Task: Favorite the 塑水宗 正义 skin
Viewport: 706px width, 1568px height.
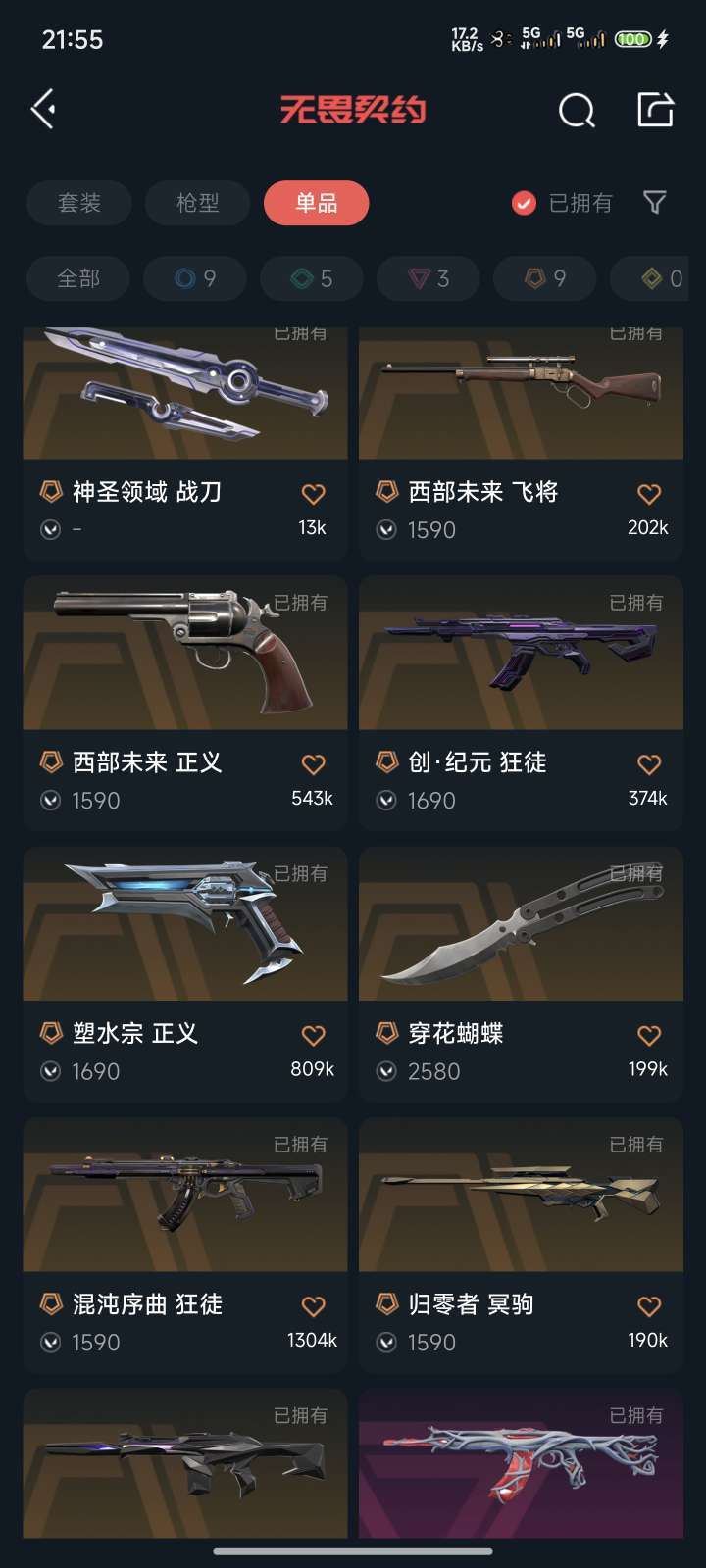Action: pyautogui.click(x=313, y=1036)
